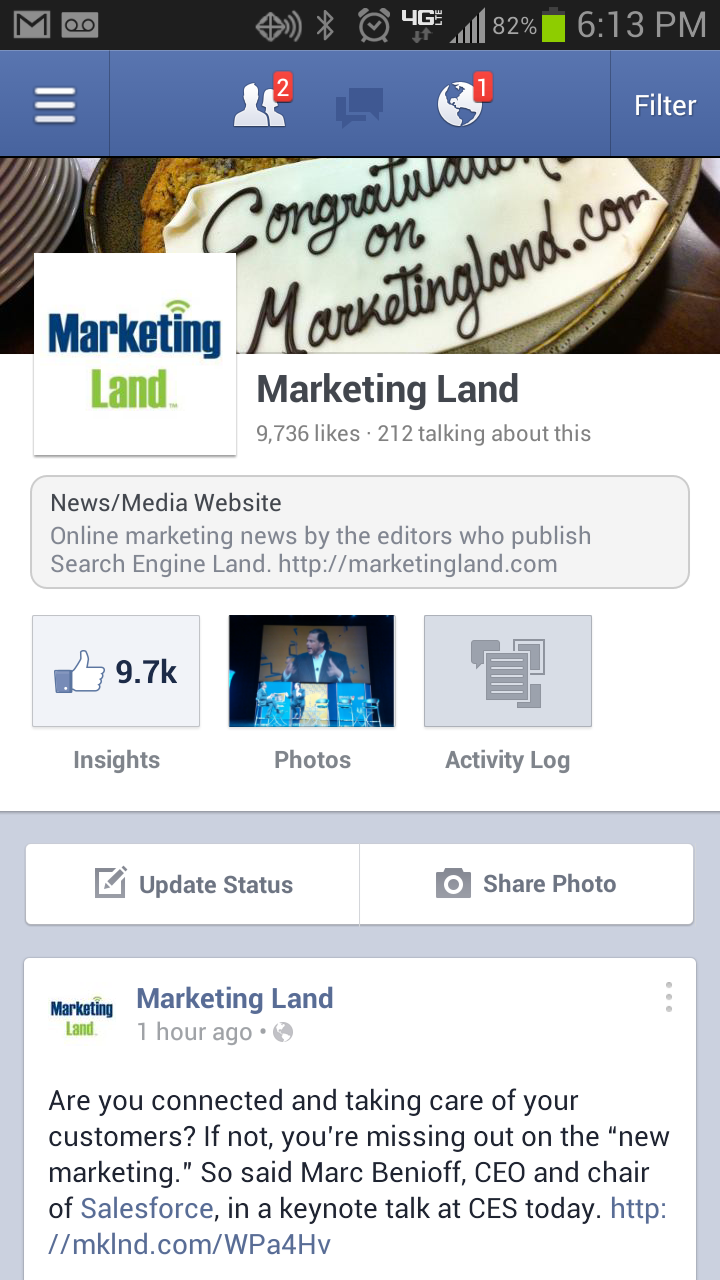Open the keynote speaker photo thumbnail

[x=311, y=670]
